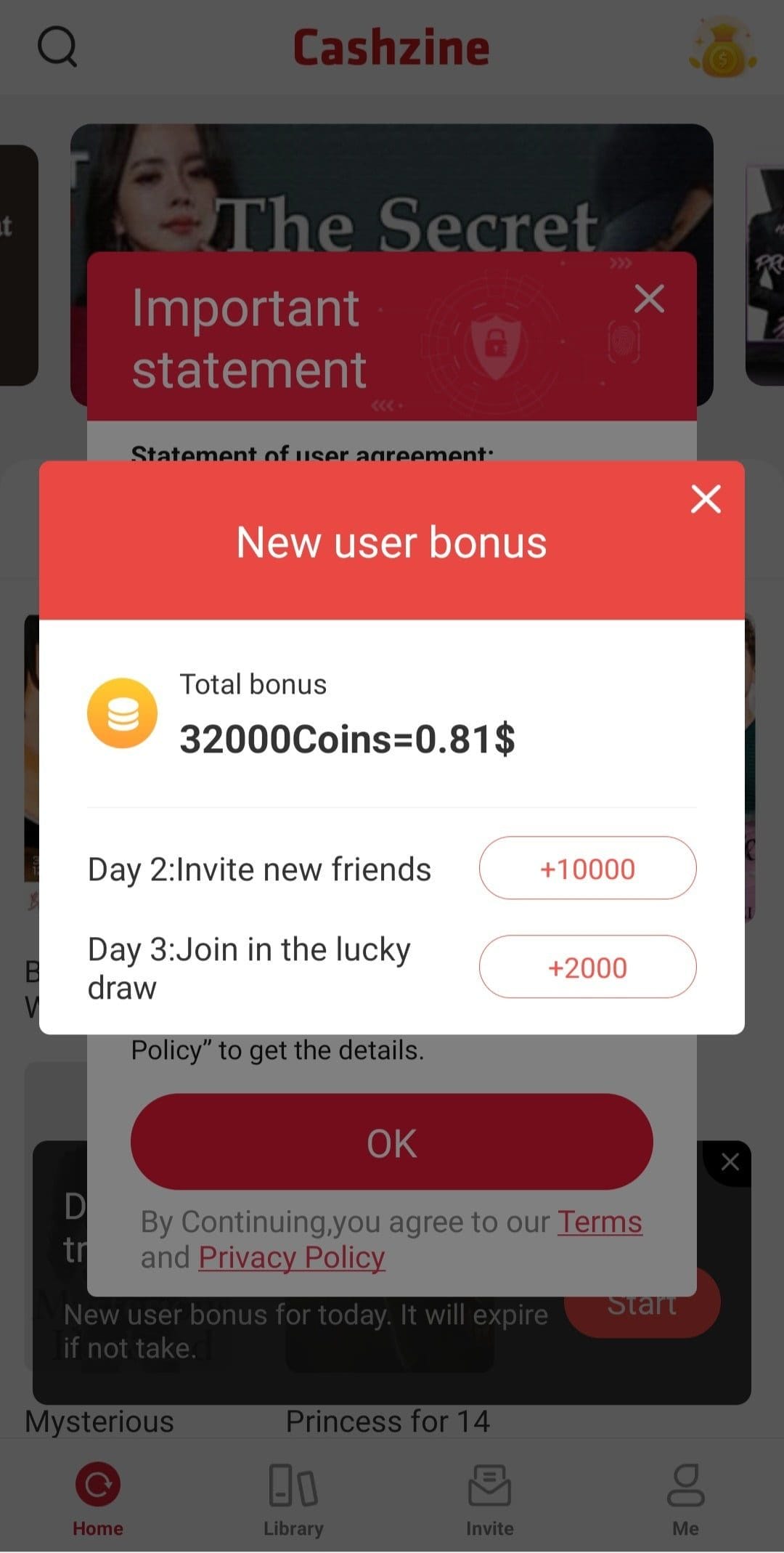
Task: Tap the +10000 invite friends reward
Action: click(x=587, y=868)
